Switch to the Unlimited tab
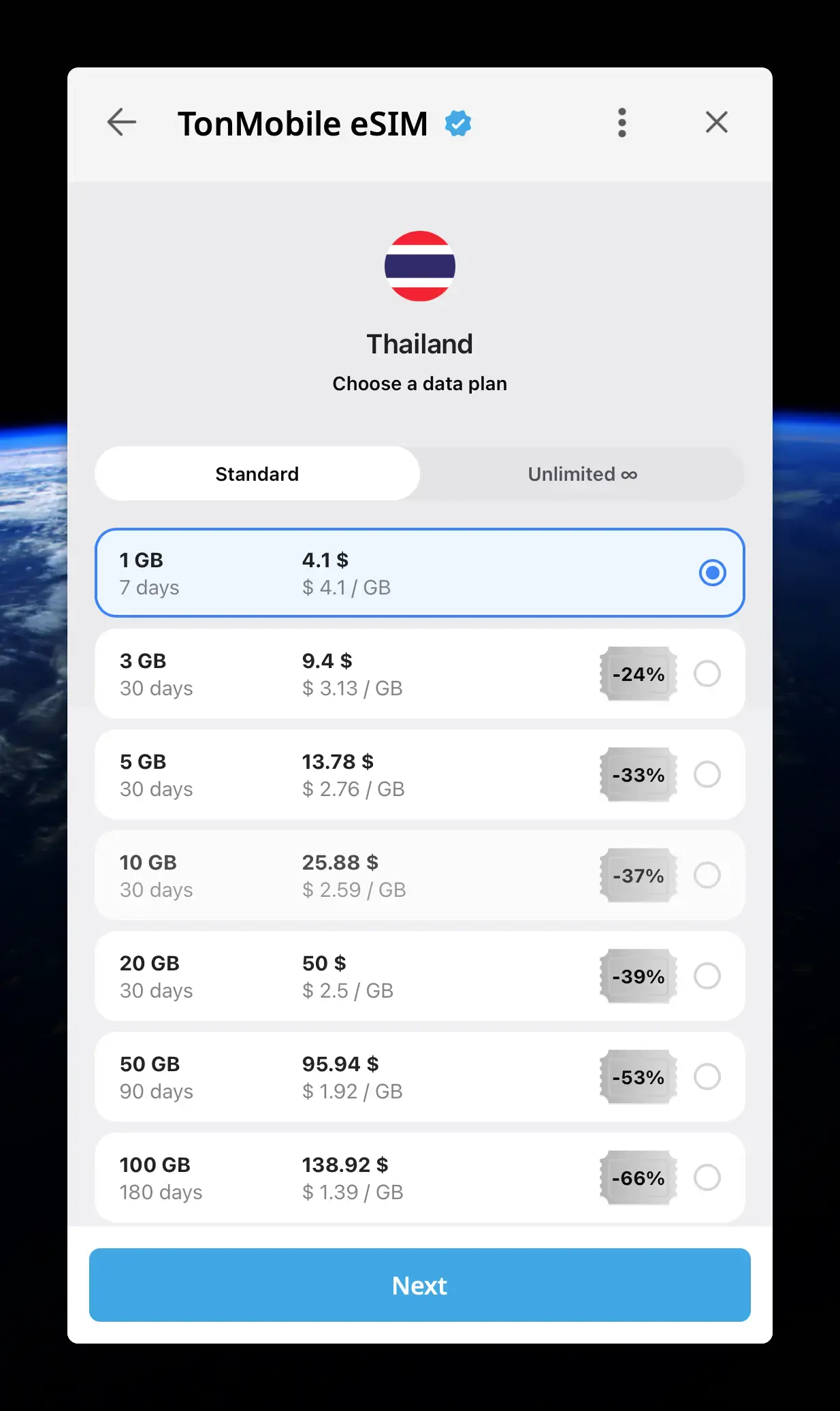Screen dimensions: 840x1411 point(582,474)
